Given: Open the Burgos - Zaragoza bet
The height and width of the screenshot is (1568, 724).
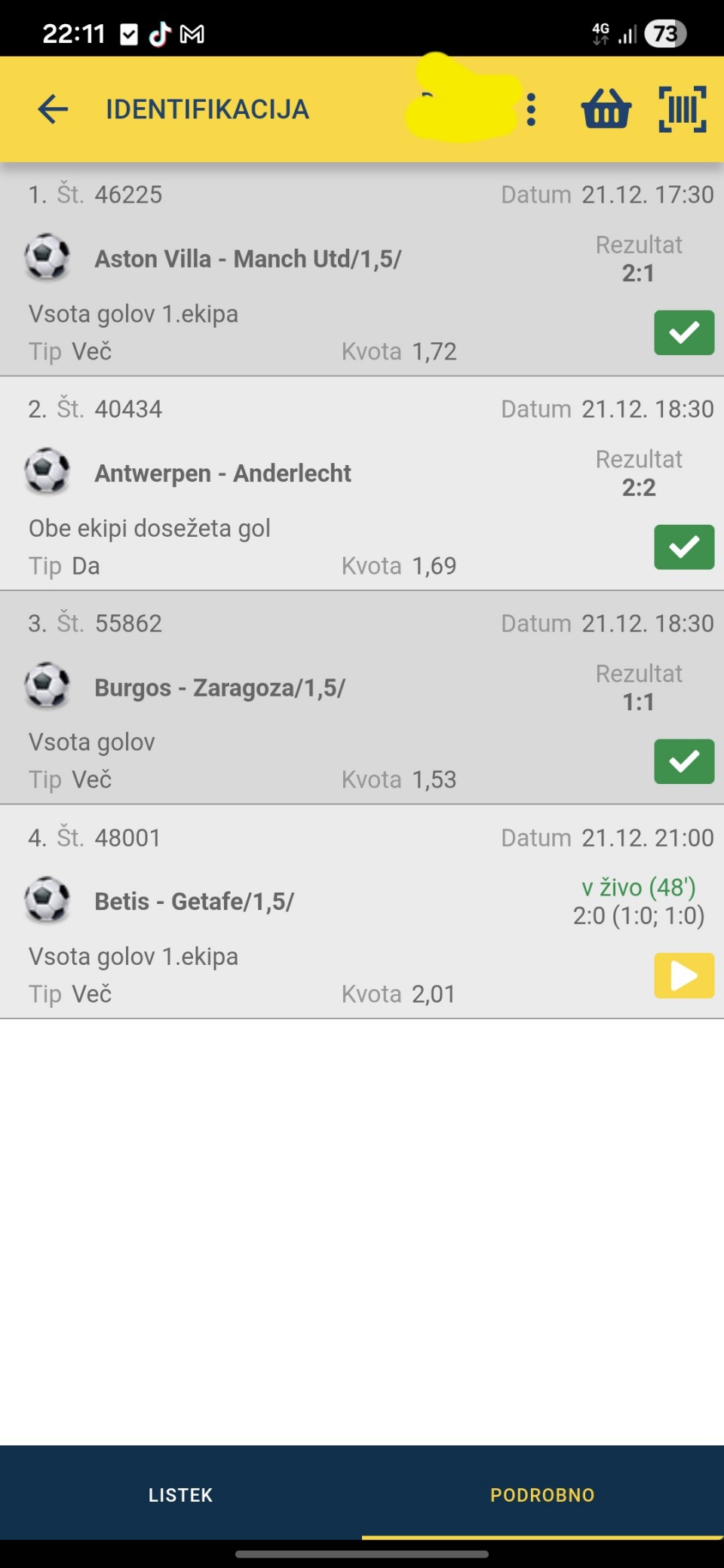Looking at the screenshot, I should (x=219, y=688).
